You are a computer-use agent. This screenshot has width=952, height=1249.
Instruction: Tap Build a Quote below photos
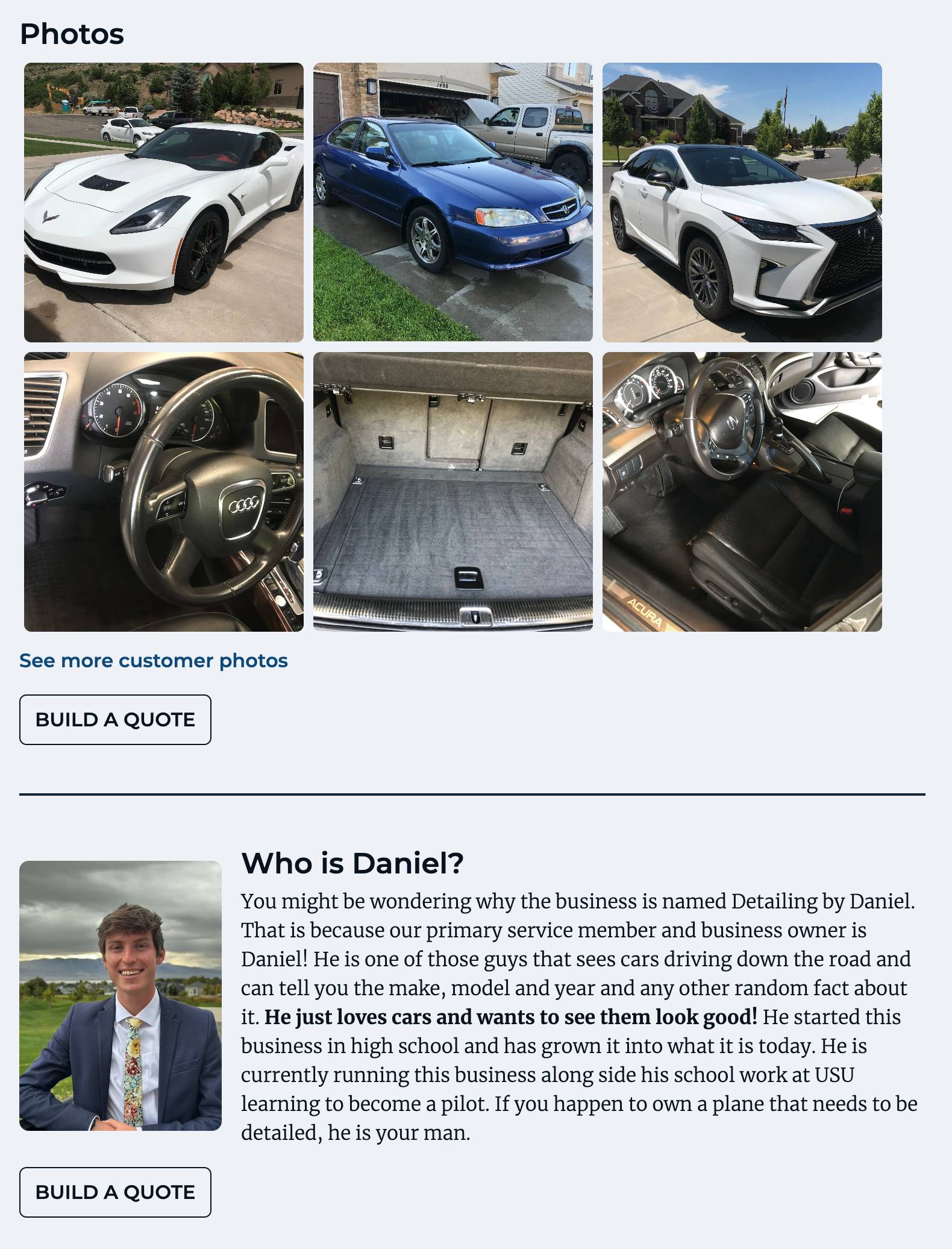point(115,720)
